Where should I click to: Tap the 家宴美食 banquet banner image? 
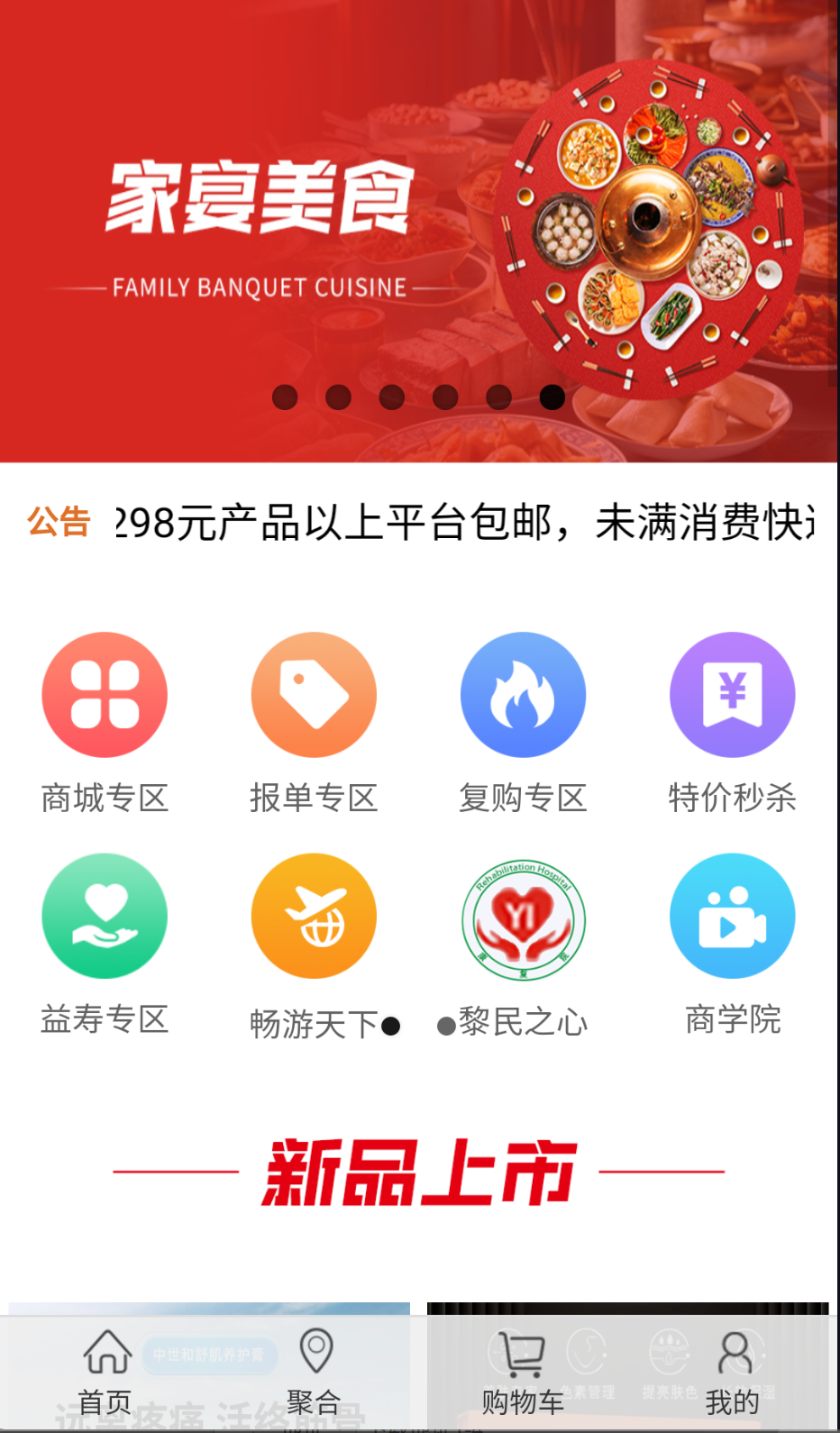(420, 225)
